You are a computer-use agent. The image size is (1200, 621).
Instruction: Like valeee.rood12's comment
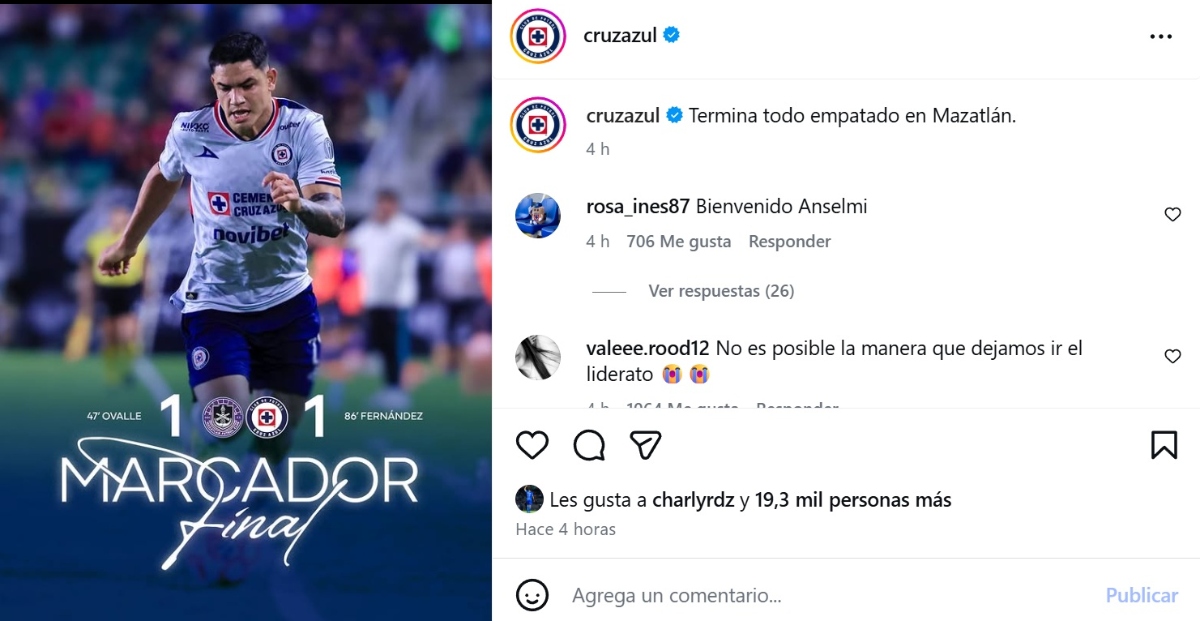1172,356
